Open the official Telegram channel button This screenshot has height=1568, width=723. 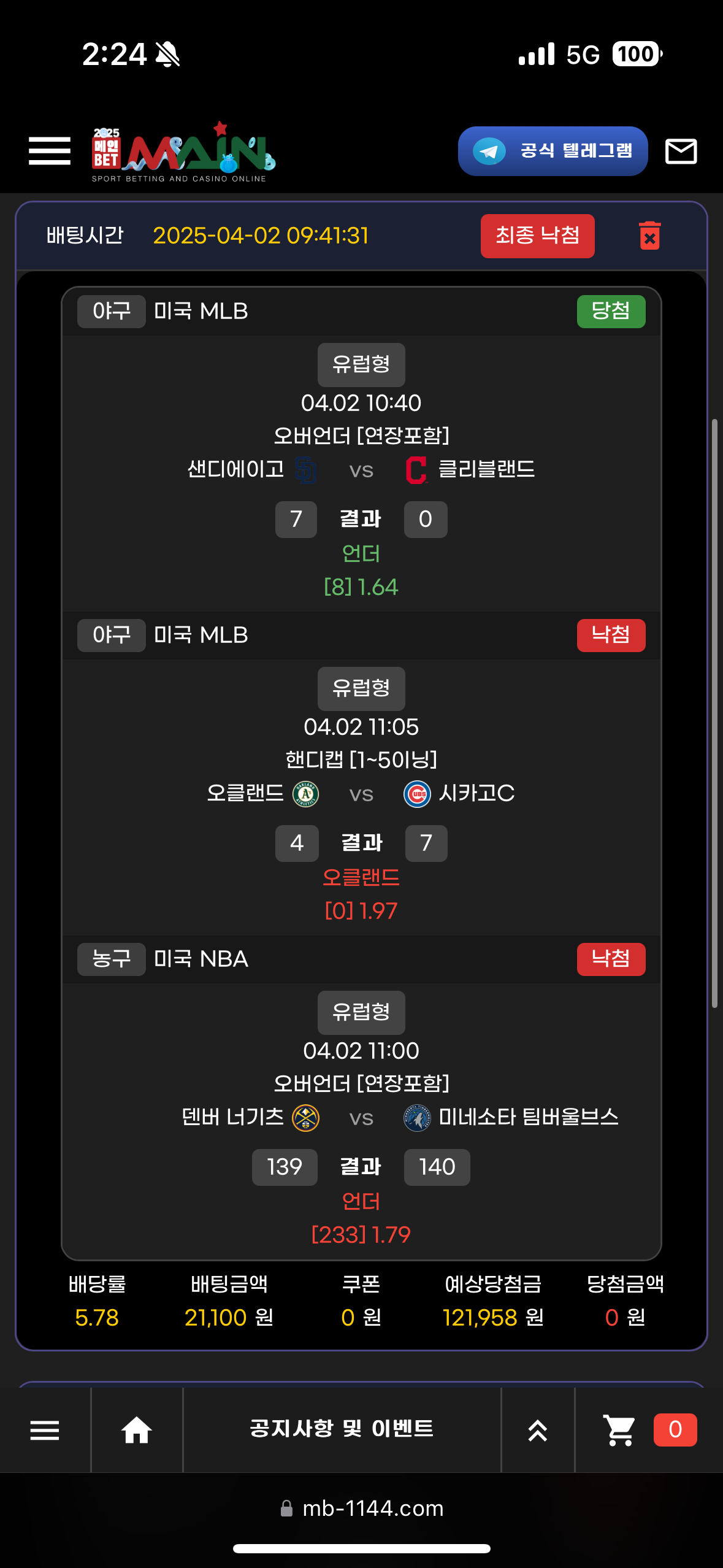click(553, 151)
